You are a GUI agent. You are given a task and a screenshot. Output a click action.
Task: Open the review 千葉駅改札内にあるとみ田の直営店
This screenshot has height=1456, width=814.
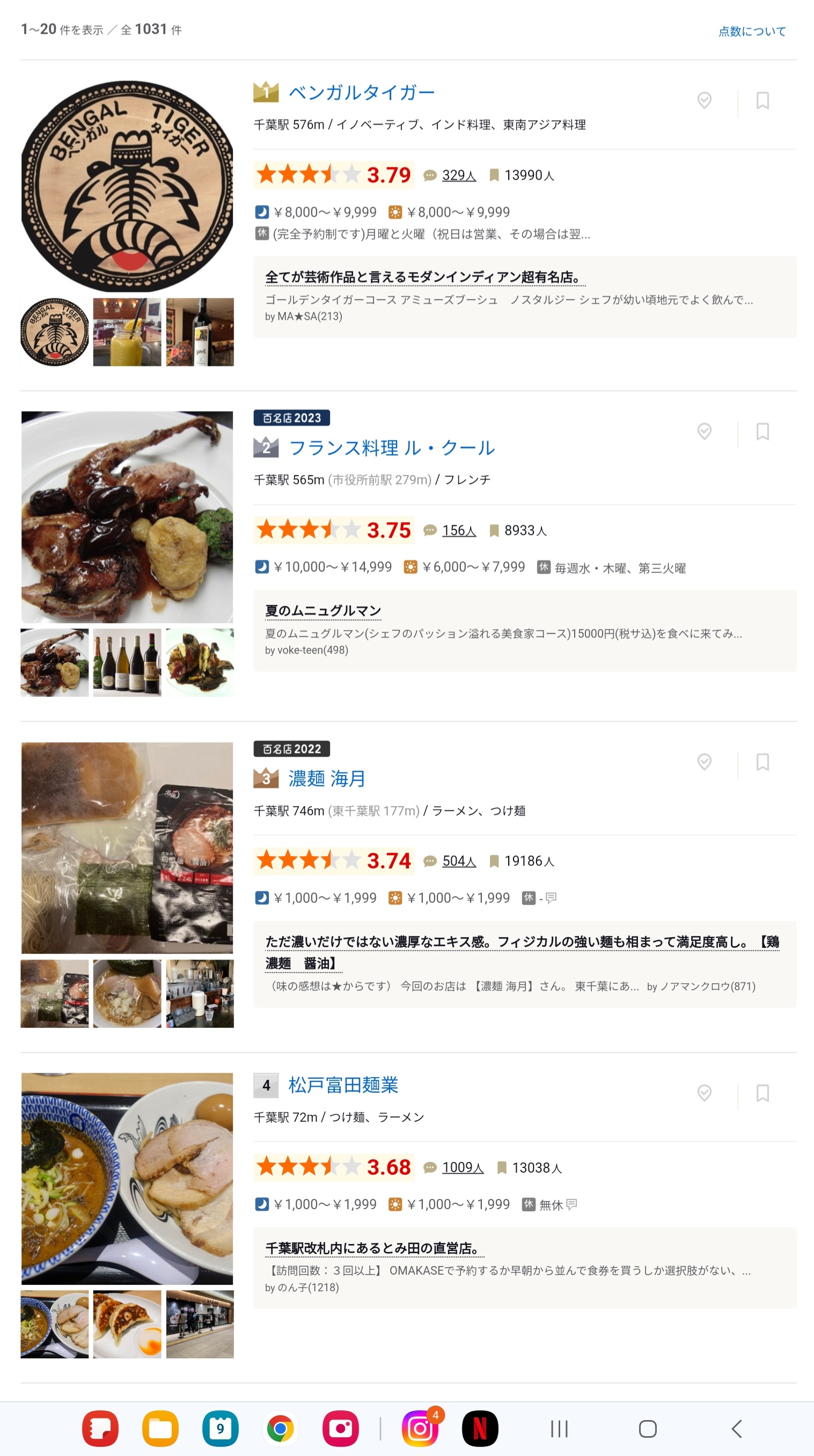pyautogui.click(x=374, y=1247)
